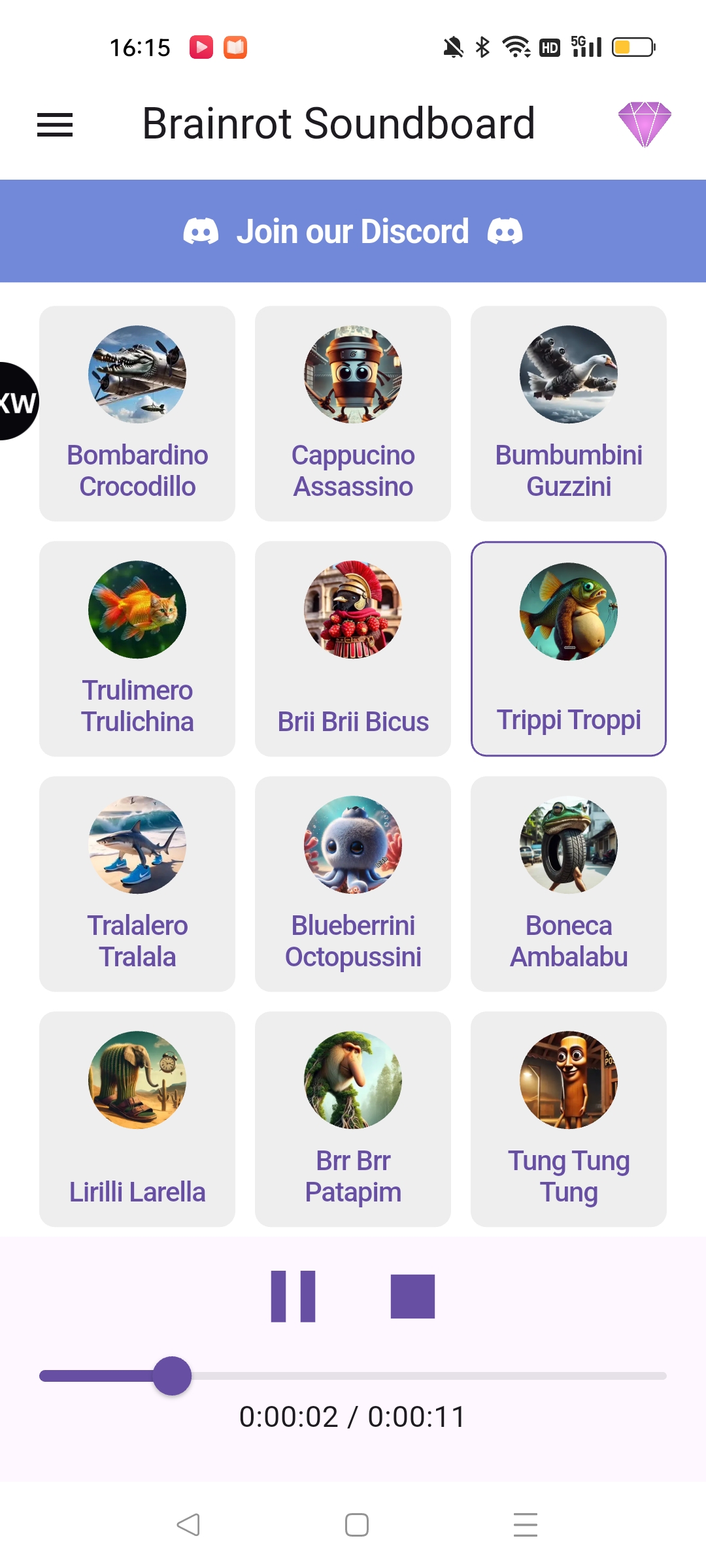
Task: Open the hamburger drawer menu
Action: [x=55, y=124]
